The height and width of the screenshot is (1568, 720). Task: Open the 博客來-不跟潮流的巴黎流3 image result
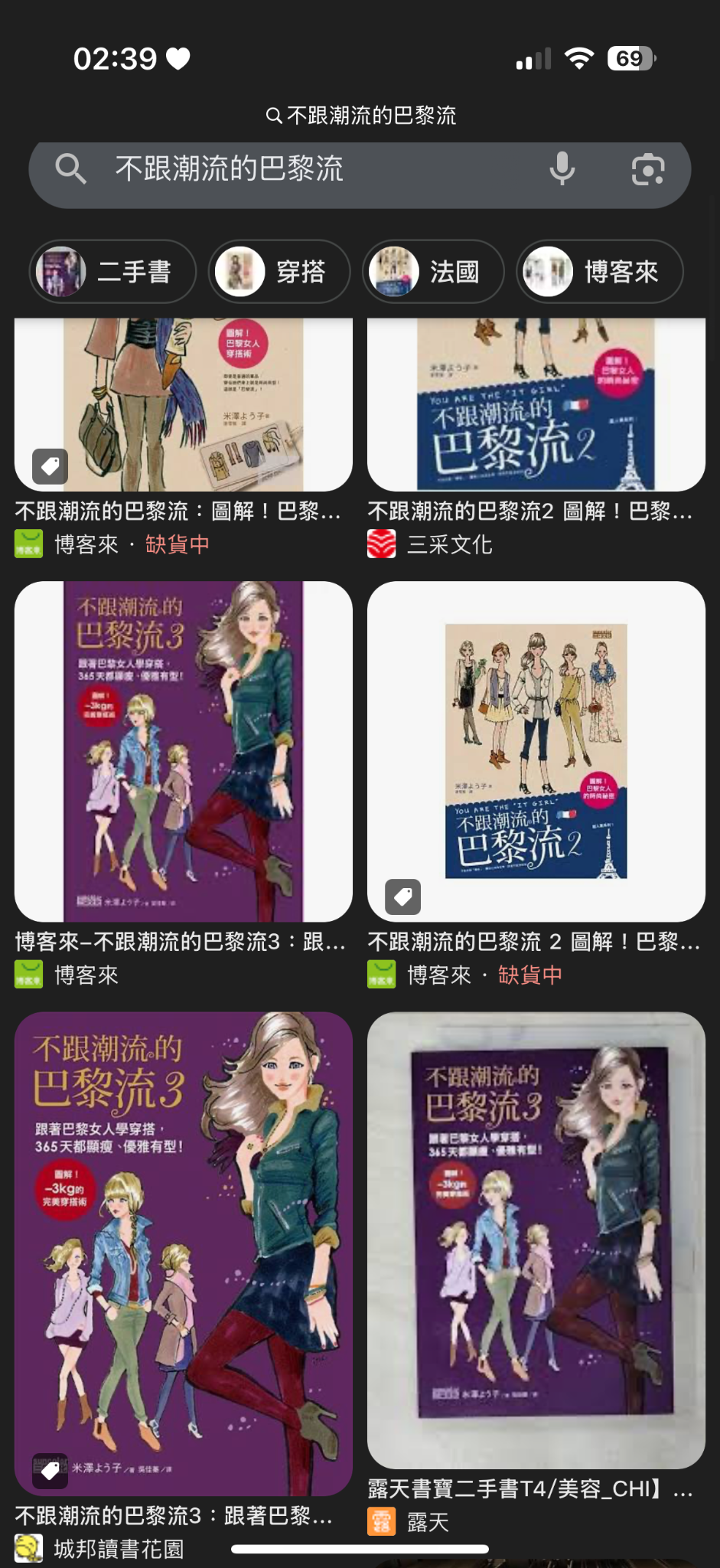[183, 750]
